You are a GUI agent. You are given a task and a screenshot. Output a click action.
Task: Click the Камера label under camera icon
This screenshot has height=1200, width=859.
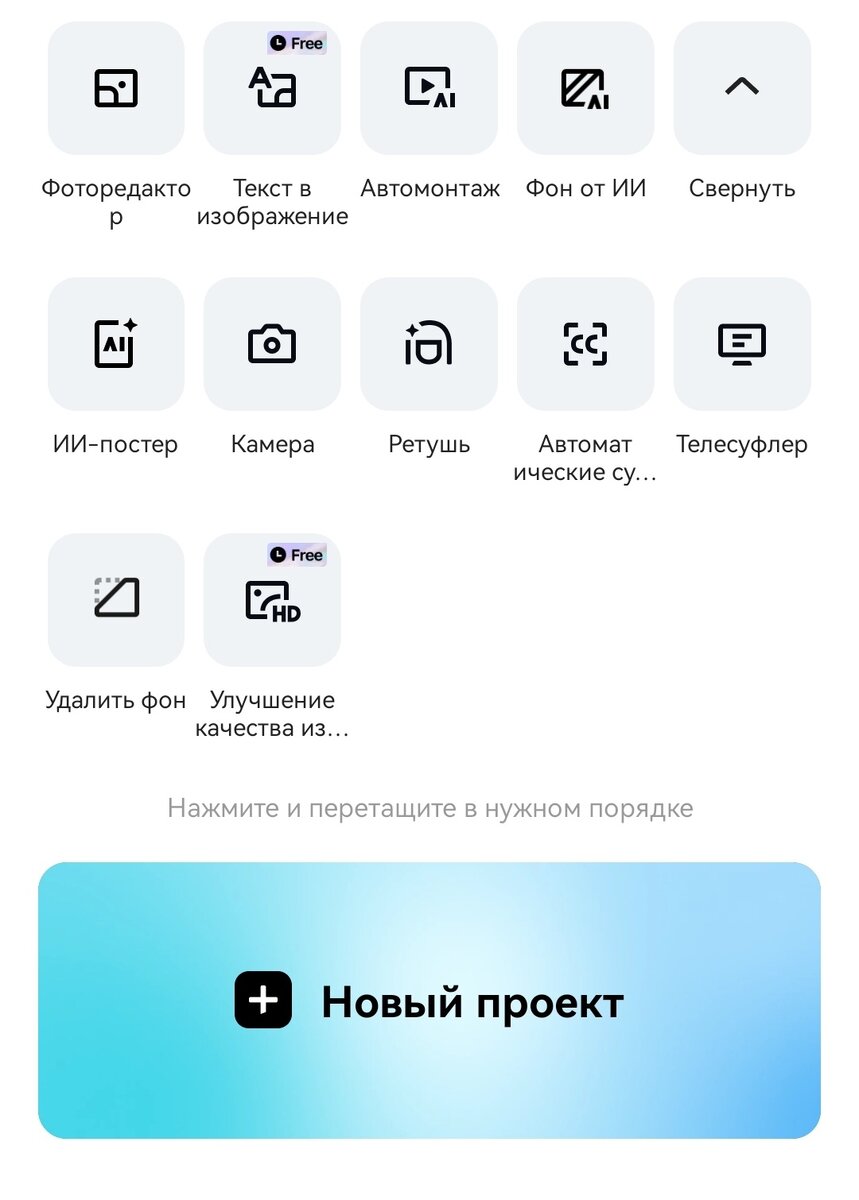pos(272,443)
